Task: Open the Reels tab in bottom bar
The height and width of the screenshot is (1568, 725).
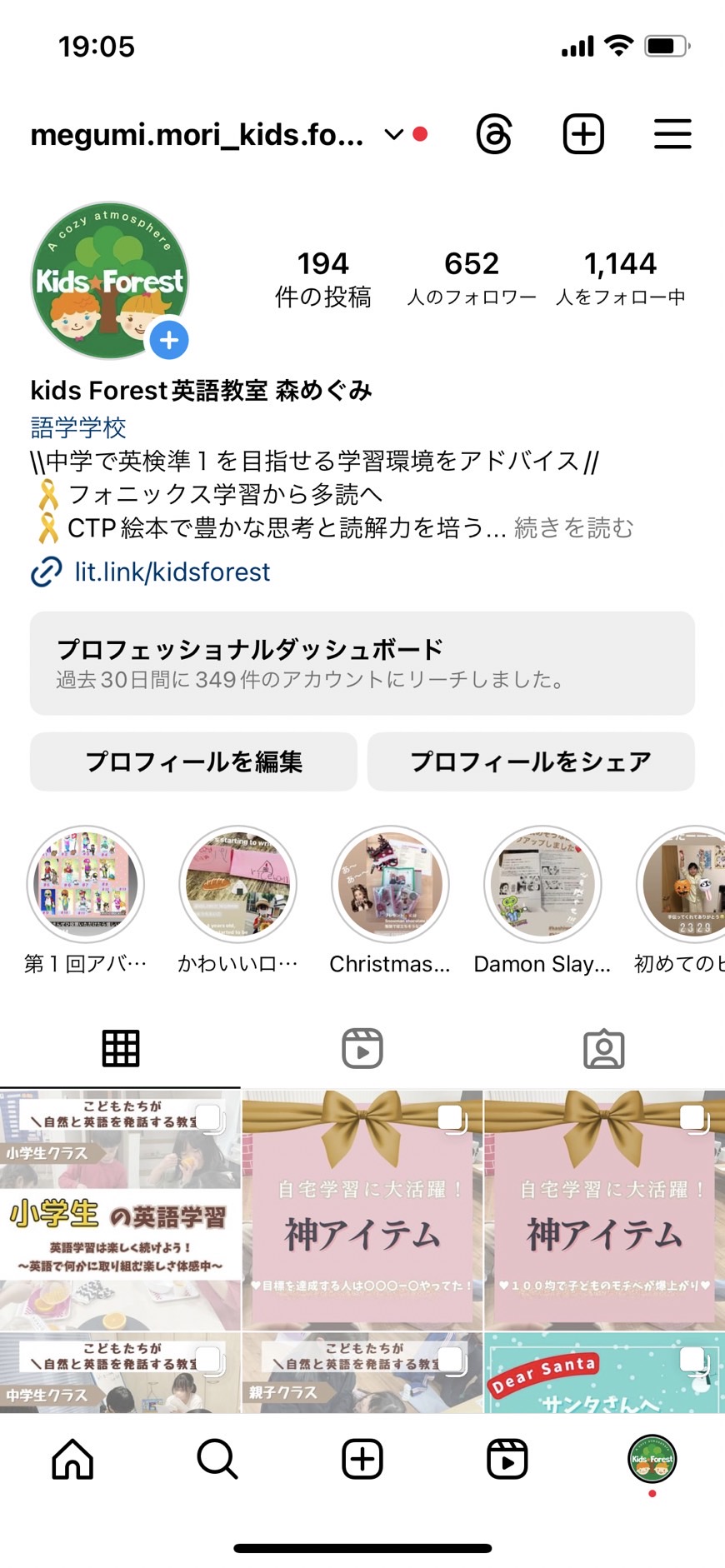Action: tap(507, 1460)
